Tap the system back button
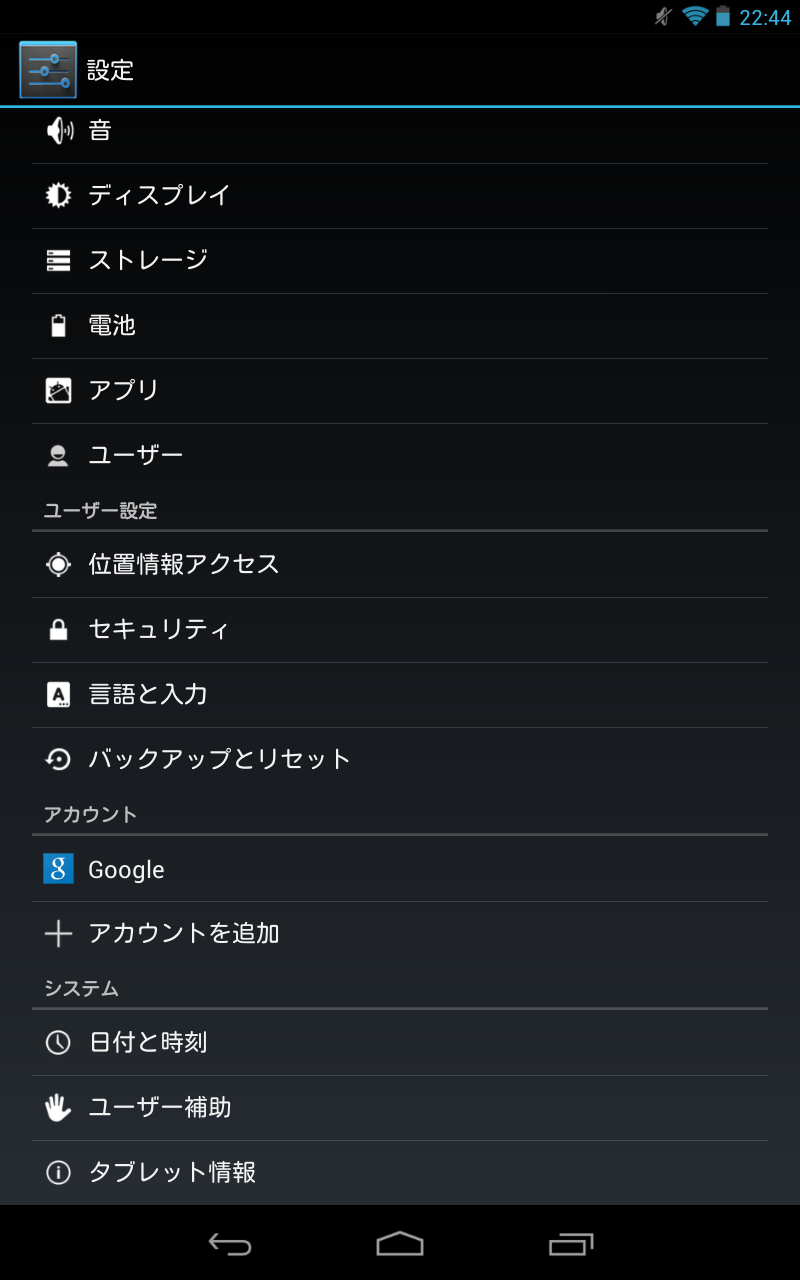Image resolution: width=800 pixels, height=1280 pixels. point(230,1243)
